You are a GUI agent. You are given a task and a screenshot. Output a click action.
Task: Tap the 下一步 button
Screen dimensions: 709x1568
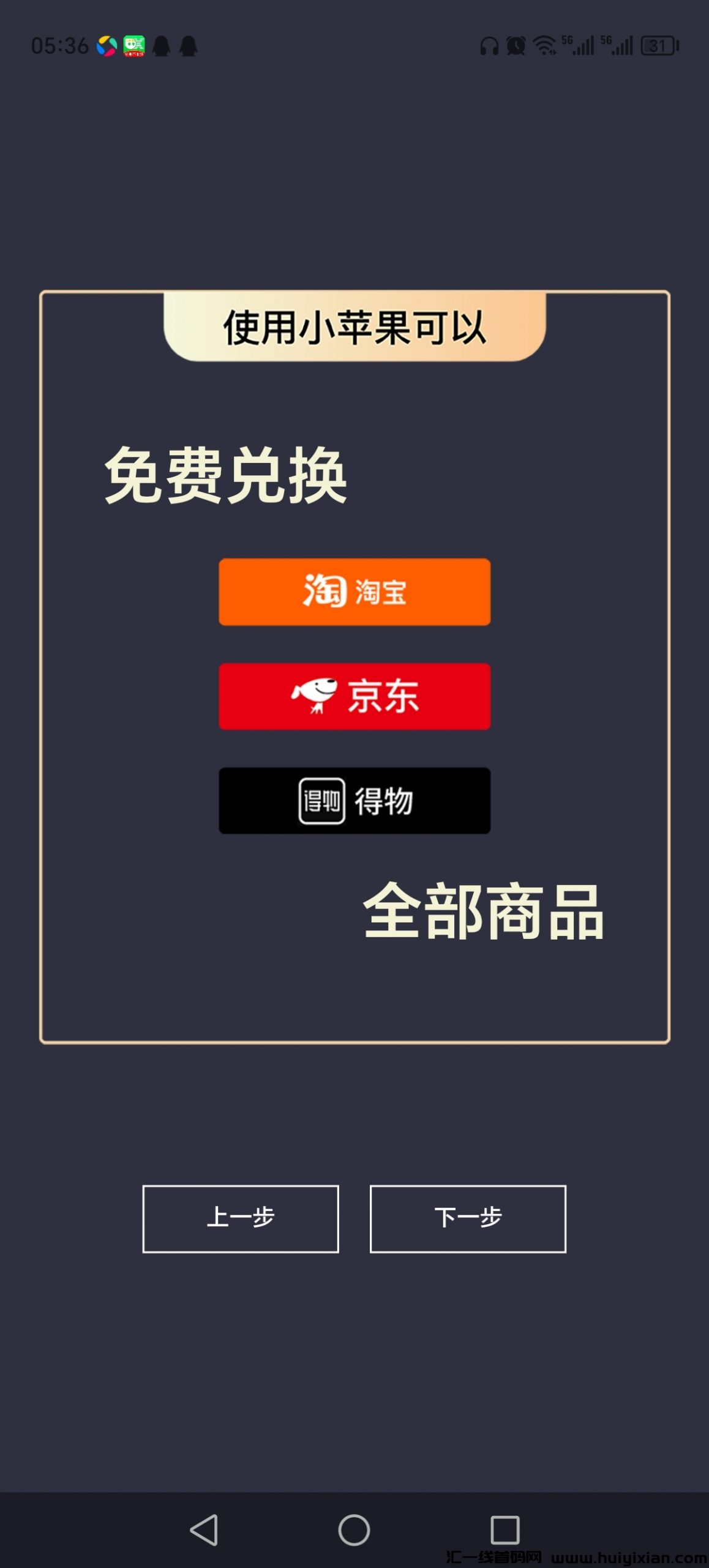click(x=468, y=1218)
